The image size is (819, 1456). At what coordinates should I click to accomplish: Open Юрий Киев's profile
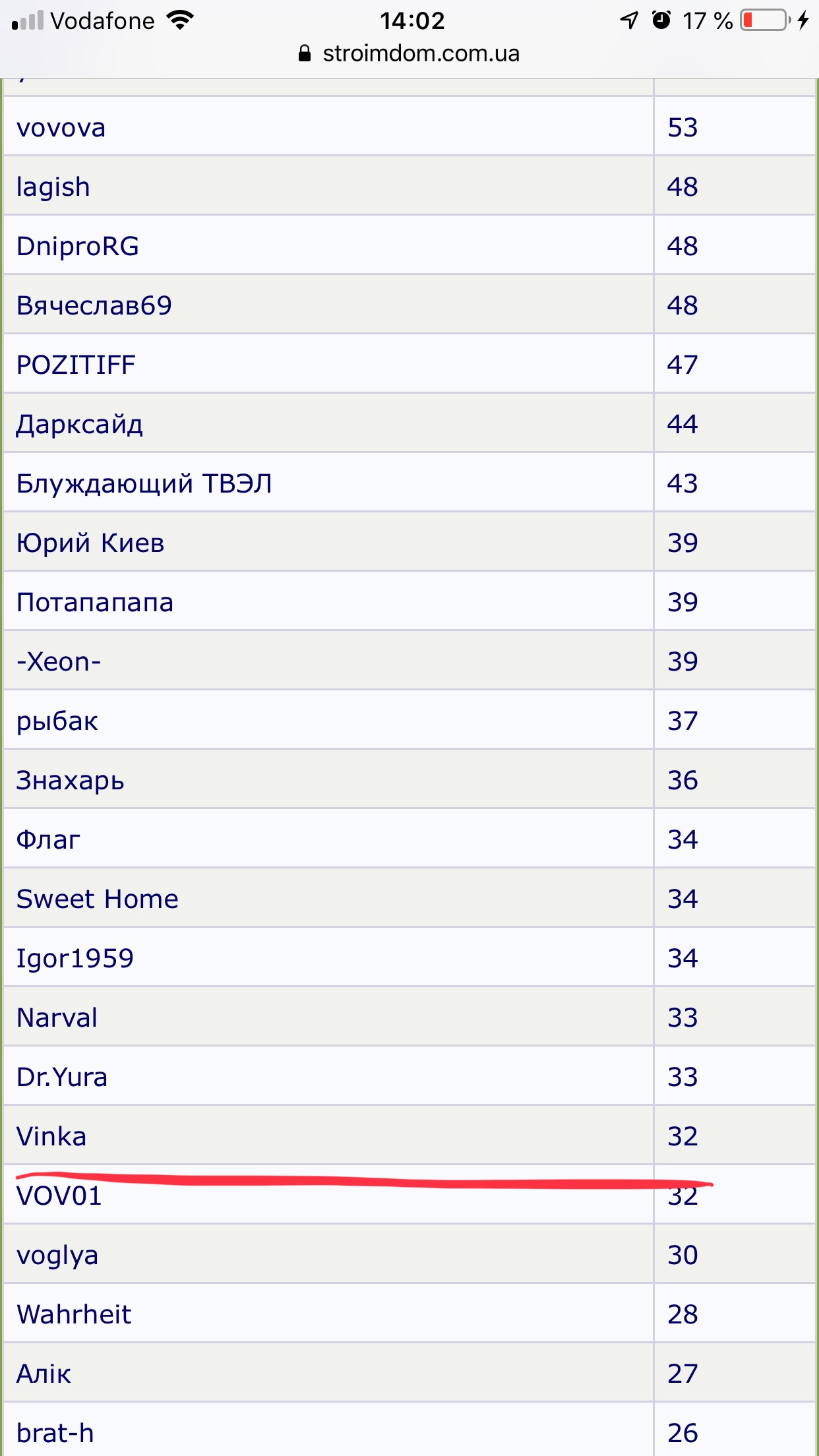pyautogui.click(x=90, y=543)
